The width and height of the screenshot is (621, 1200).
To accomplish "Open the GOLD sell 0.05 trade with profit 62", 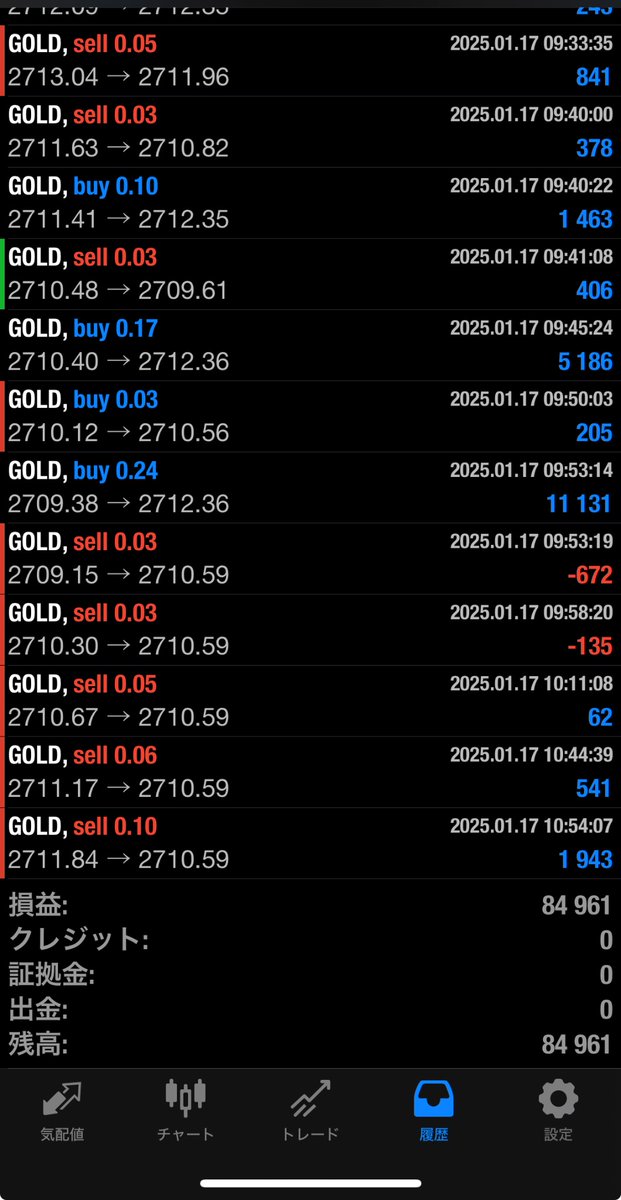I will (310, 700).
